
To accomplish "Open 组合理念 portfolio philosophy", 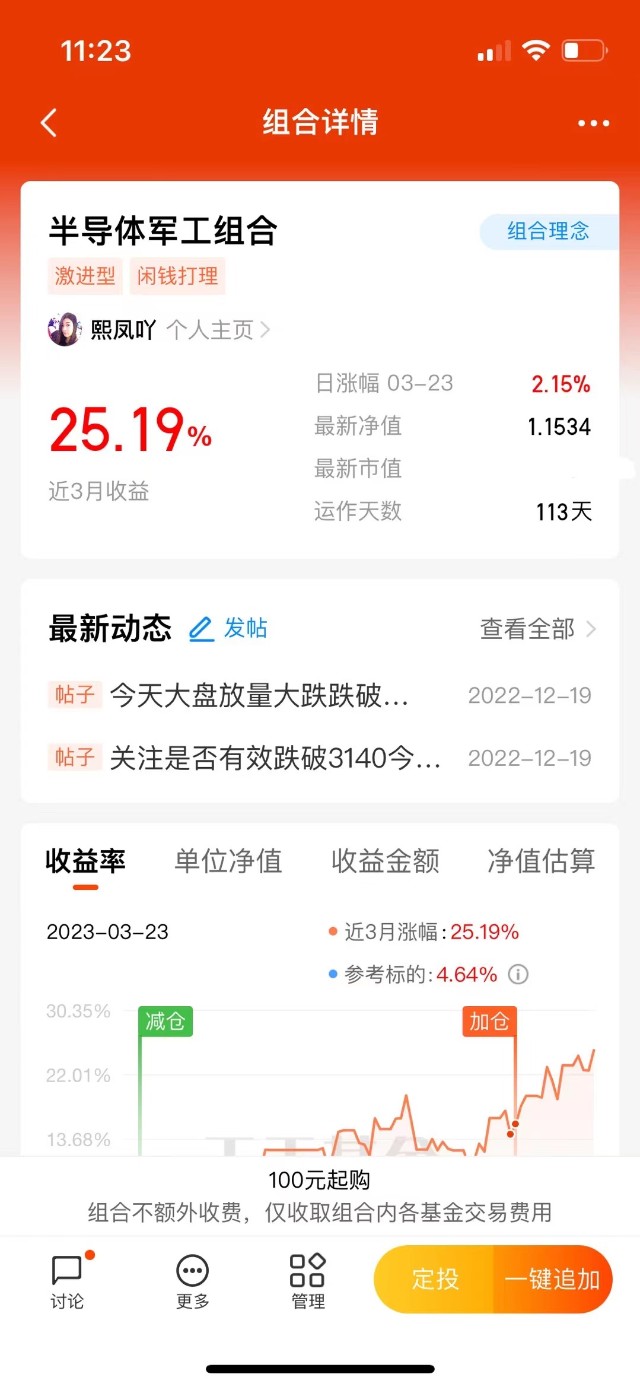I will pos(549,231).
